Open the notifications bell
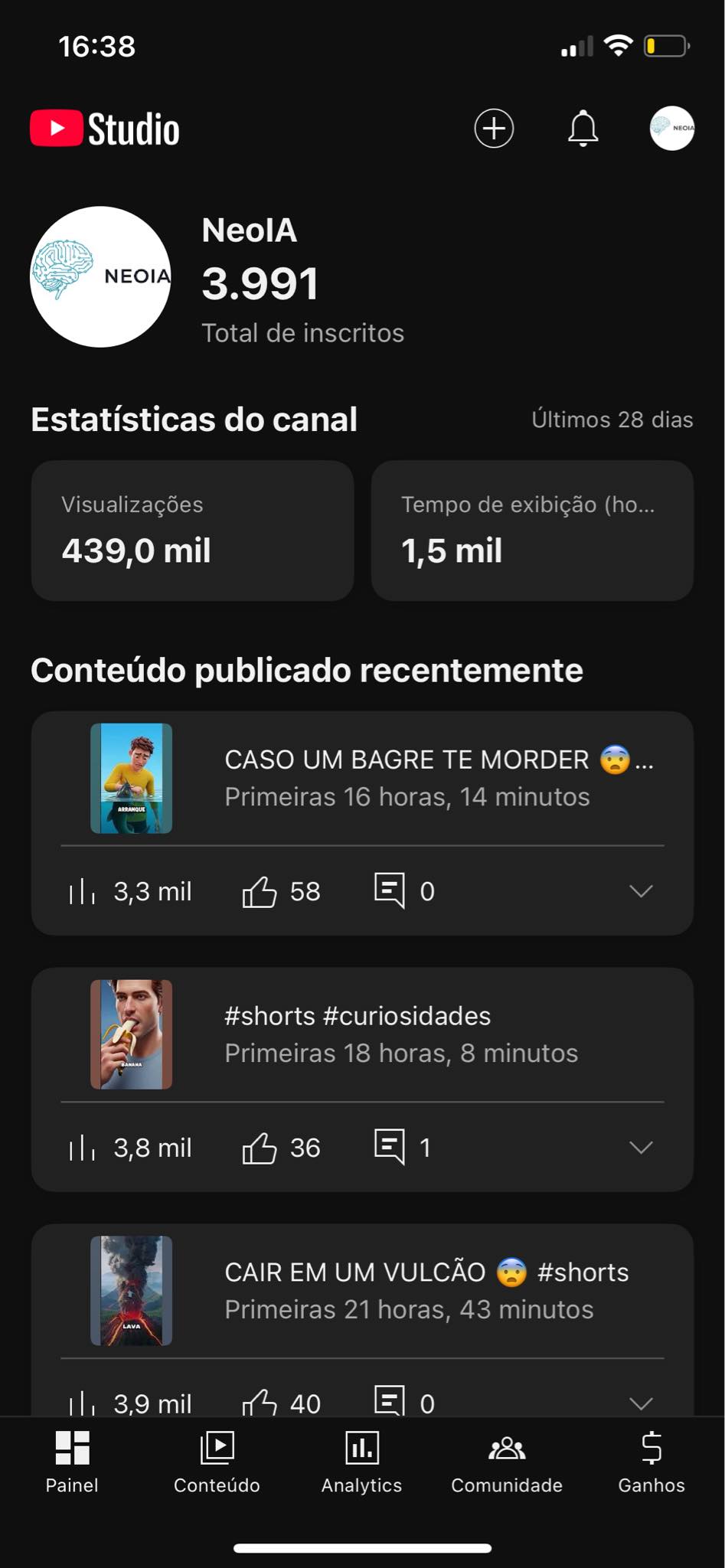The width and height of the screenshot is (725, 1568). point(583,128)
